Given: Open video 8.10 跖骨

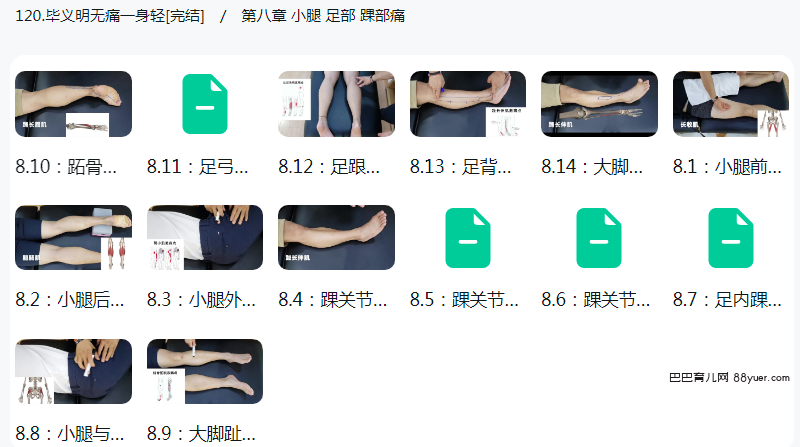Looking at the screenshot, I should tap(73, 104).
